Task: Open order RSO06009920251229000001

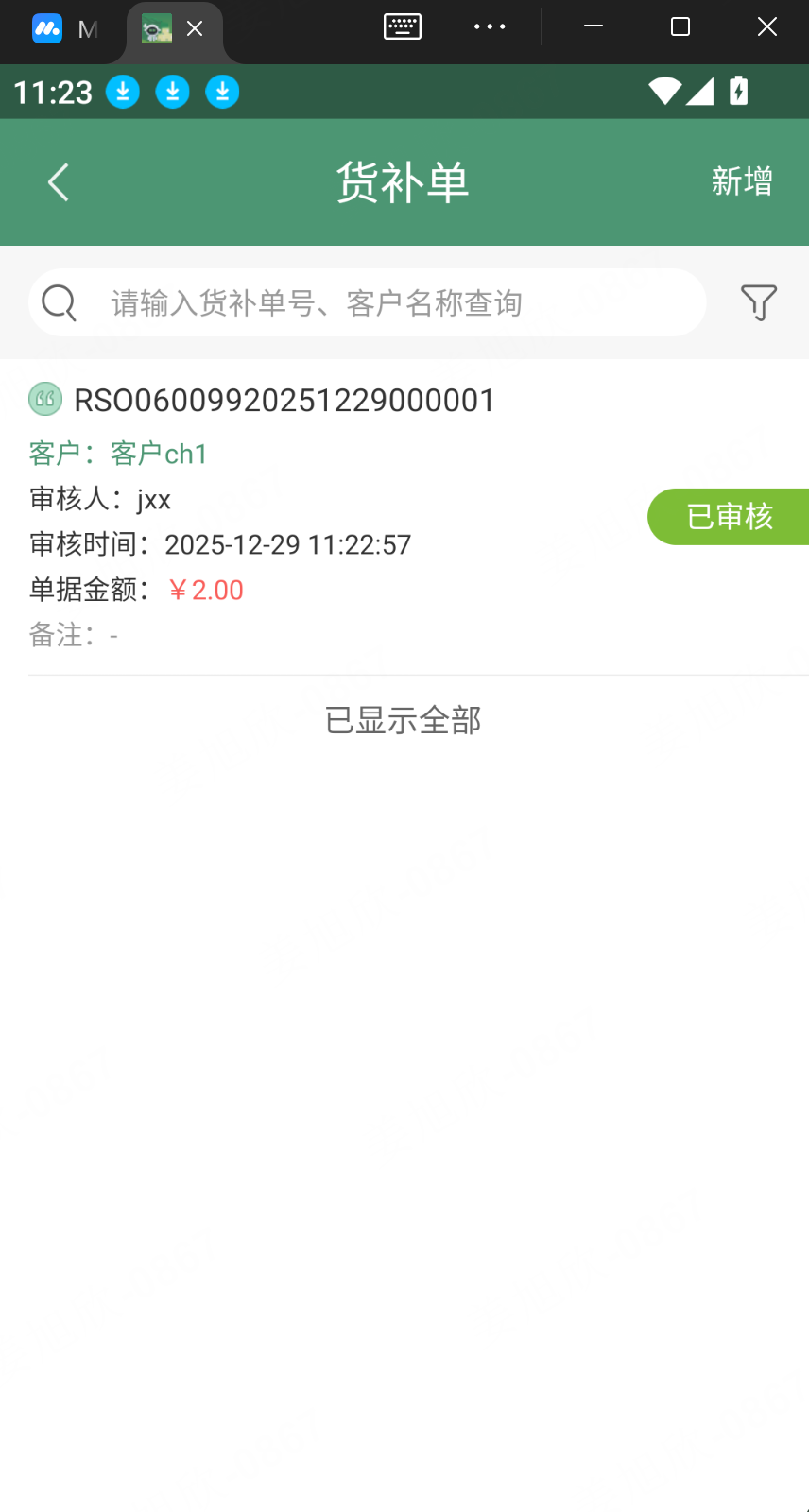Action: click(x=284, y=401)
